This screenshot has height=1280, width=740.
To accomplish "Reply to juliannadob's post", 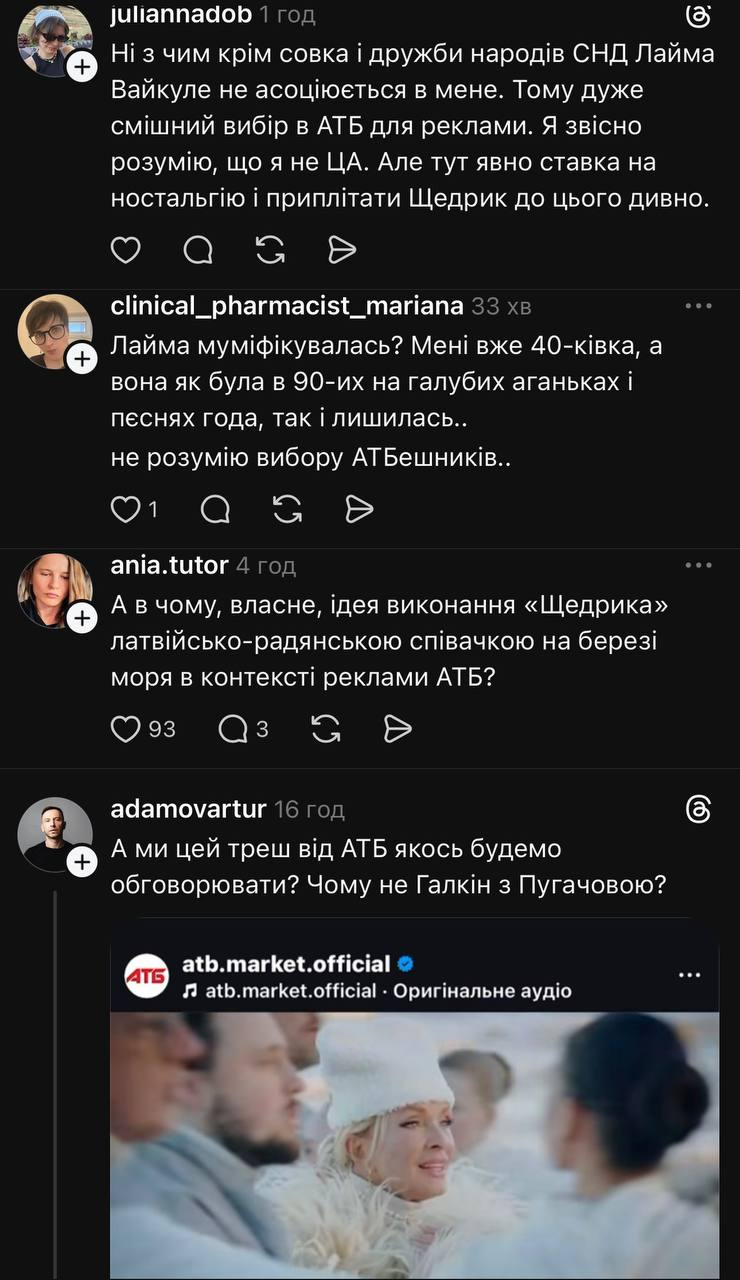I will 198,249.
